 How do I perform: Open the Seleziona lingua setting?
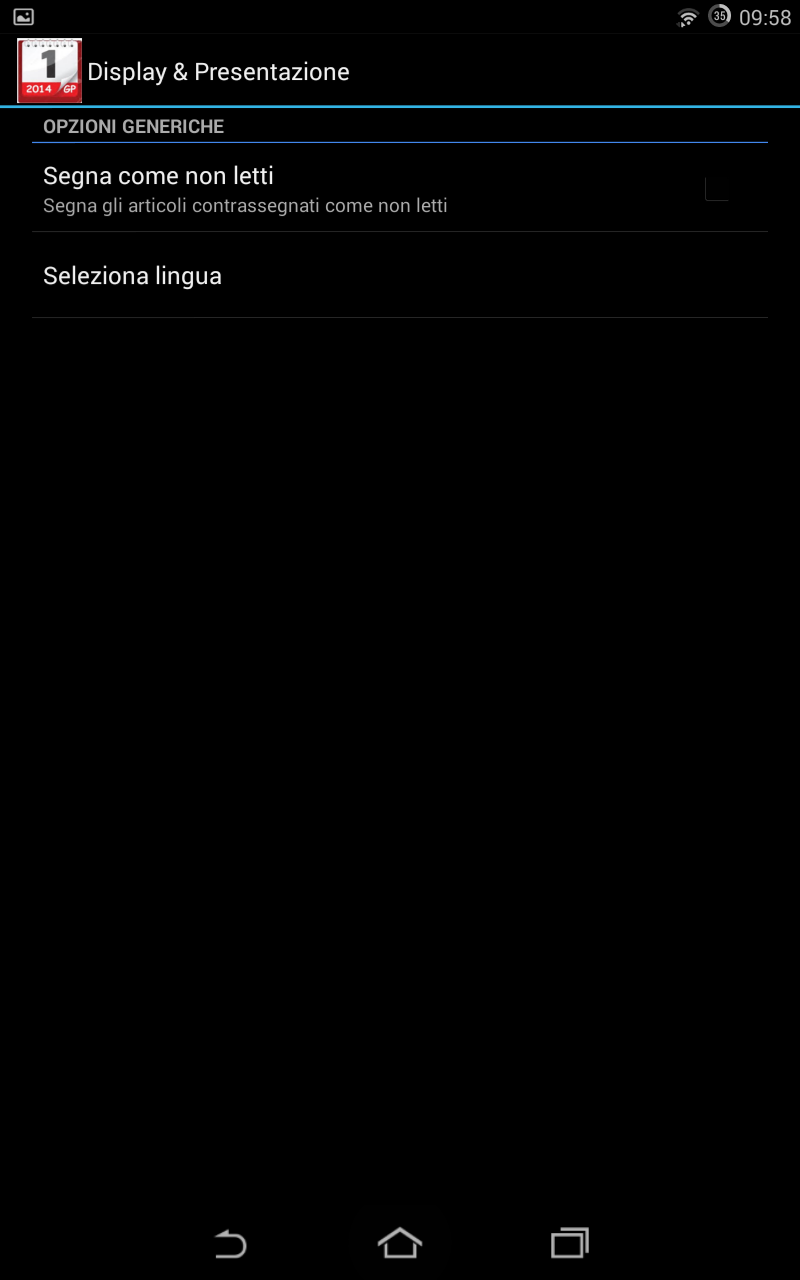click(400, 275)
